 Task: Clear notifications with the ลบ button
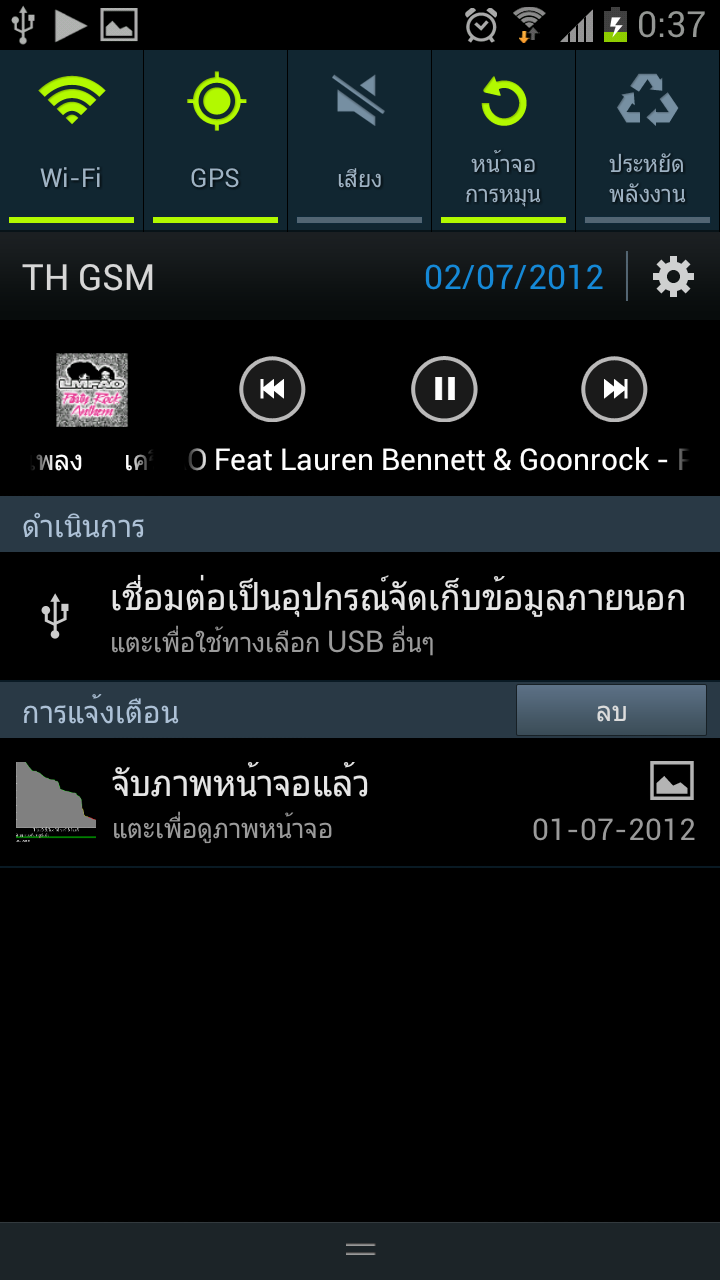coord(611,711)
